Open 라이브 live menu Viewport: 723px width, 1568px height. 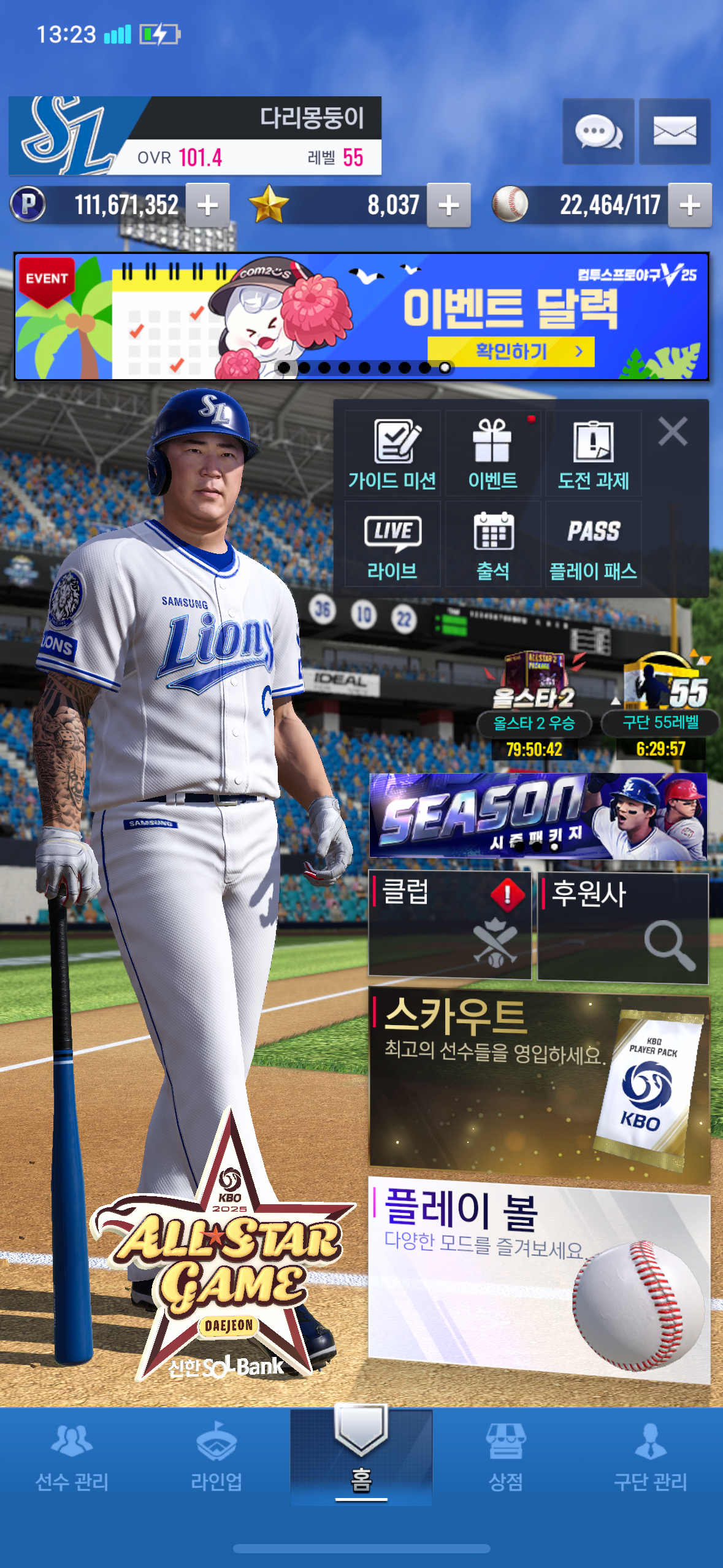392,544
